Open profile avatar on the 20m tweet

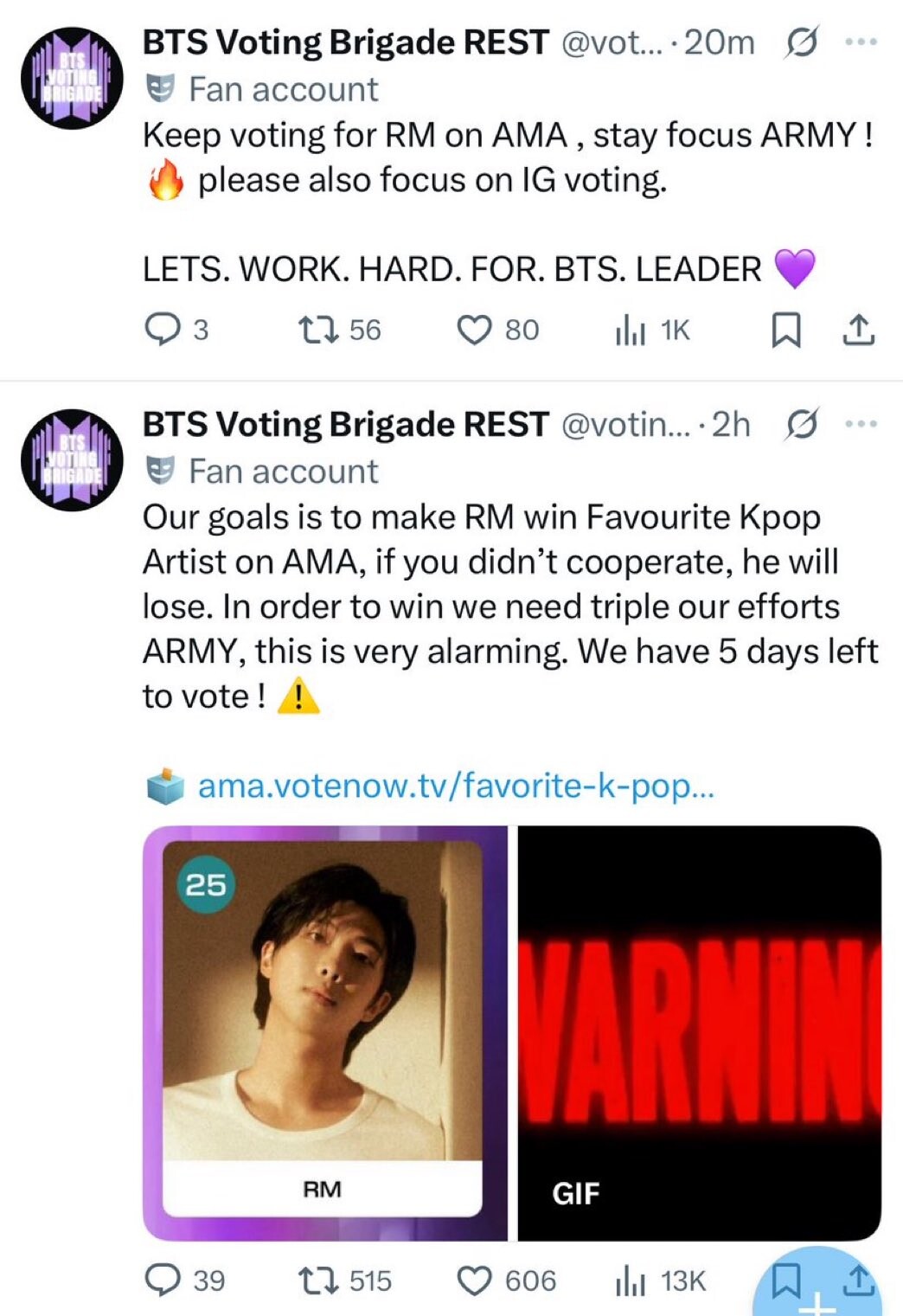coord(73,78)
